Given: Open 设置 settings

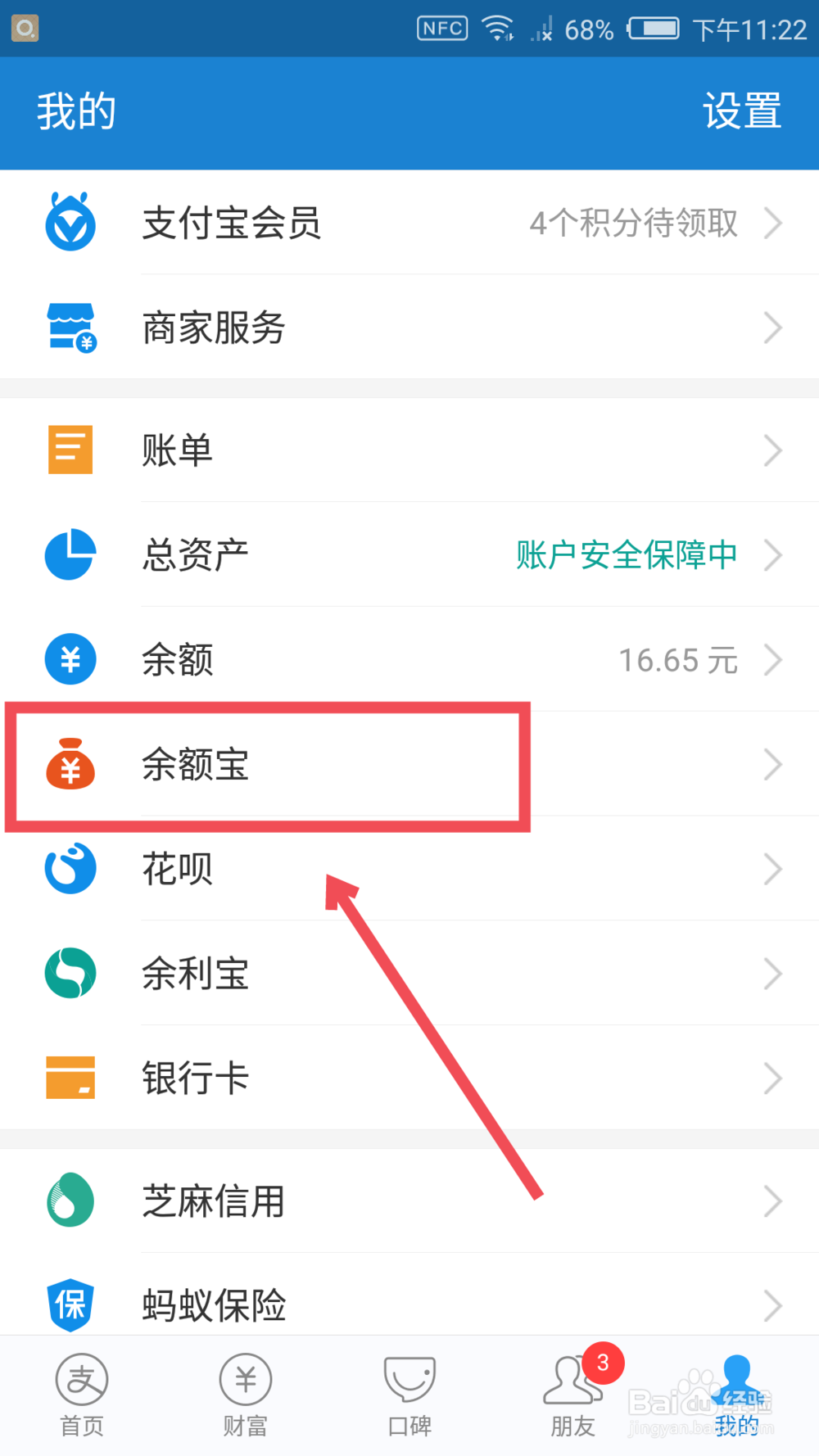Looking at the screenshot, I should pos(741,112).
